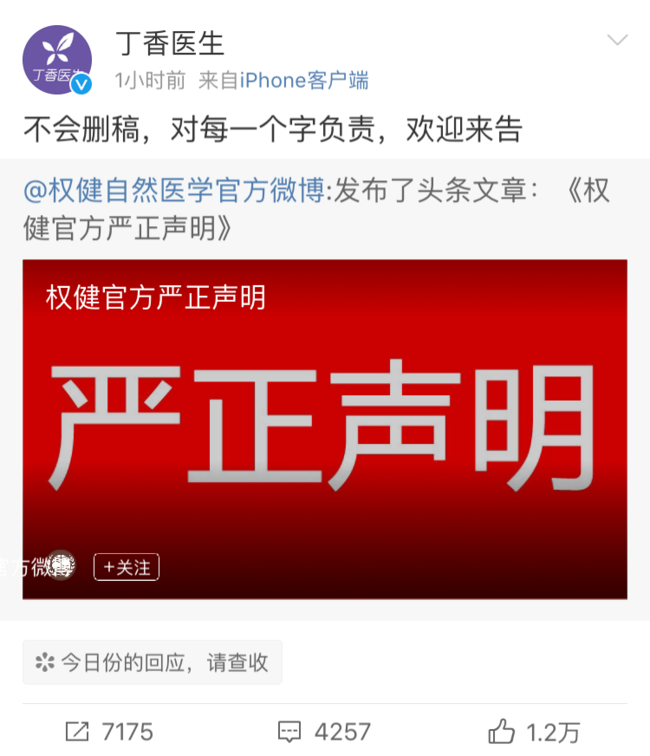Screen dimensions: 650x756
Task: Open the @权健自然医学官方微博 mention link
Action: [175, 191]
